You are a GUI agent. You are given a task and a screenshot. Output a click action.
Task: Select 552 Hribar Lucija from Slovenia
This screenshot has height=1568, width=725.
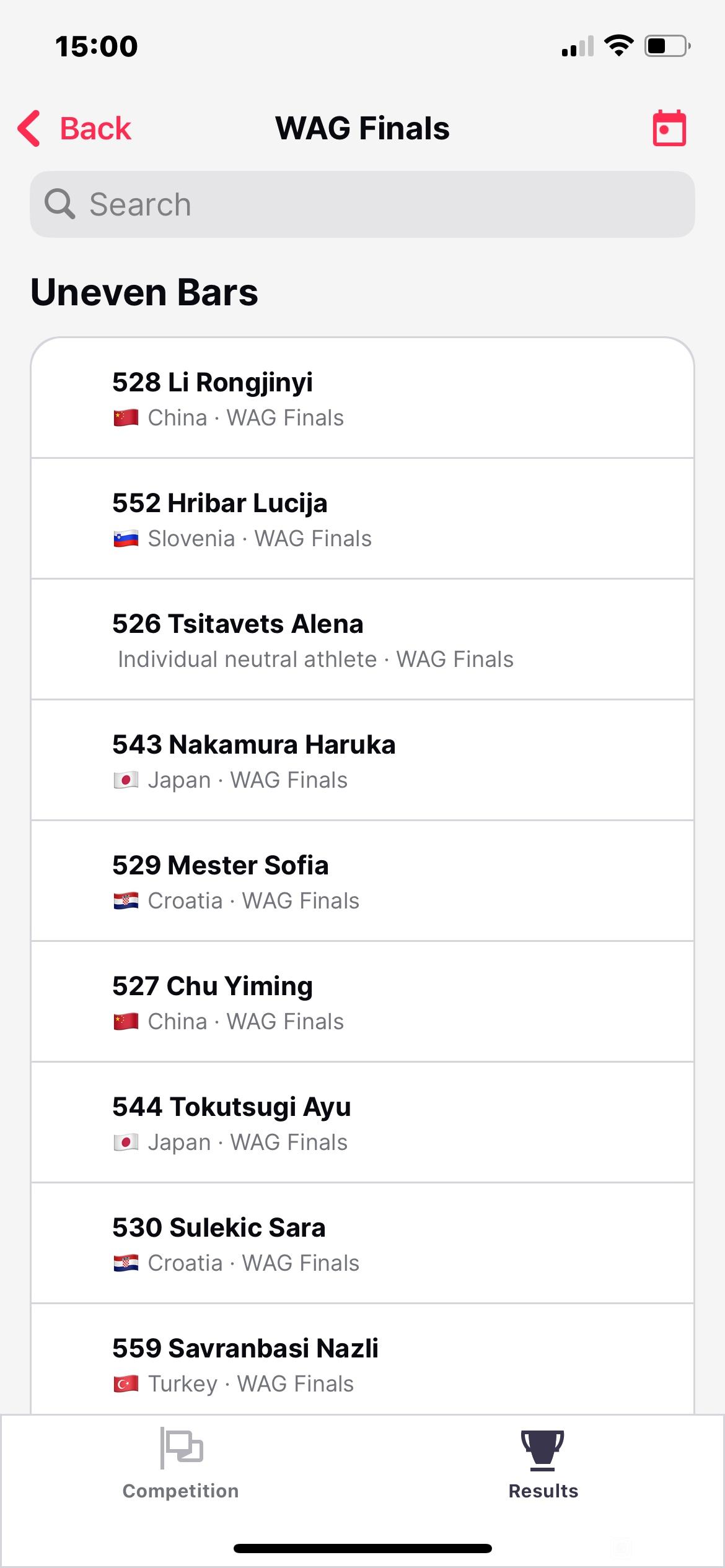(362, 519)
